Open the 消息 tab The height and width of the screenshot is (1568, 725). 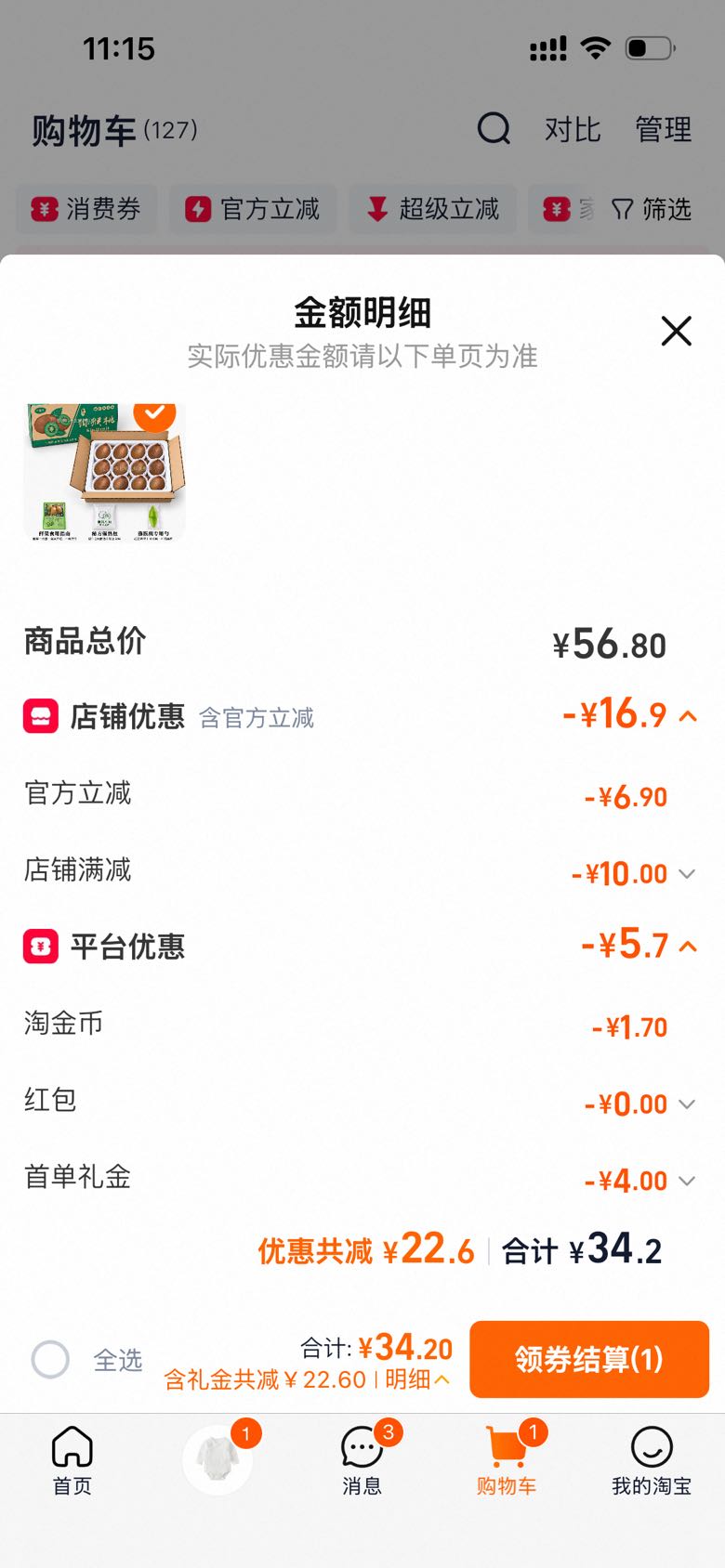coord(362,1460)
